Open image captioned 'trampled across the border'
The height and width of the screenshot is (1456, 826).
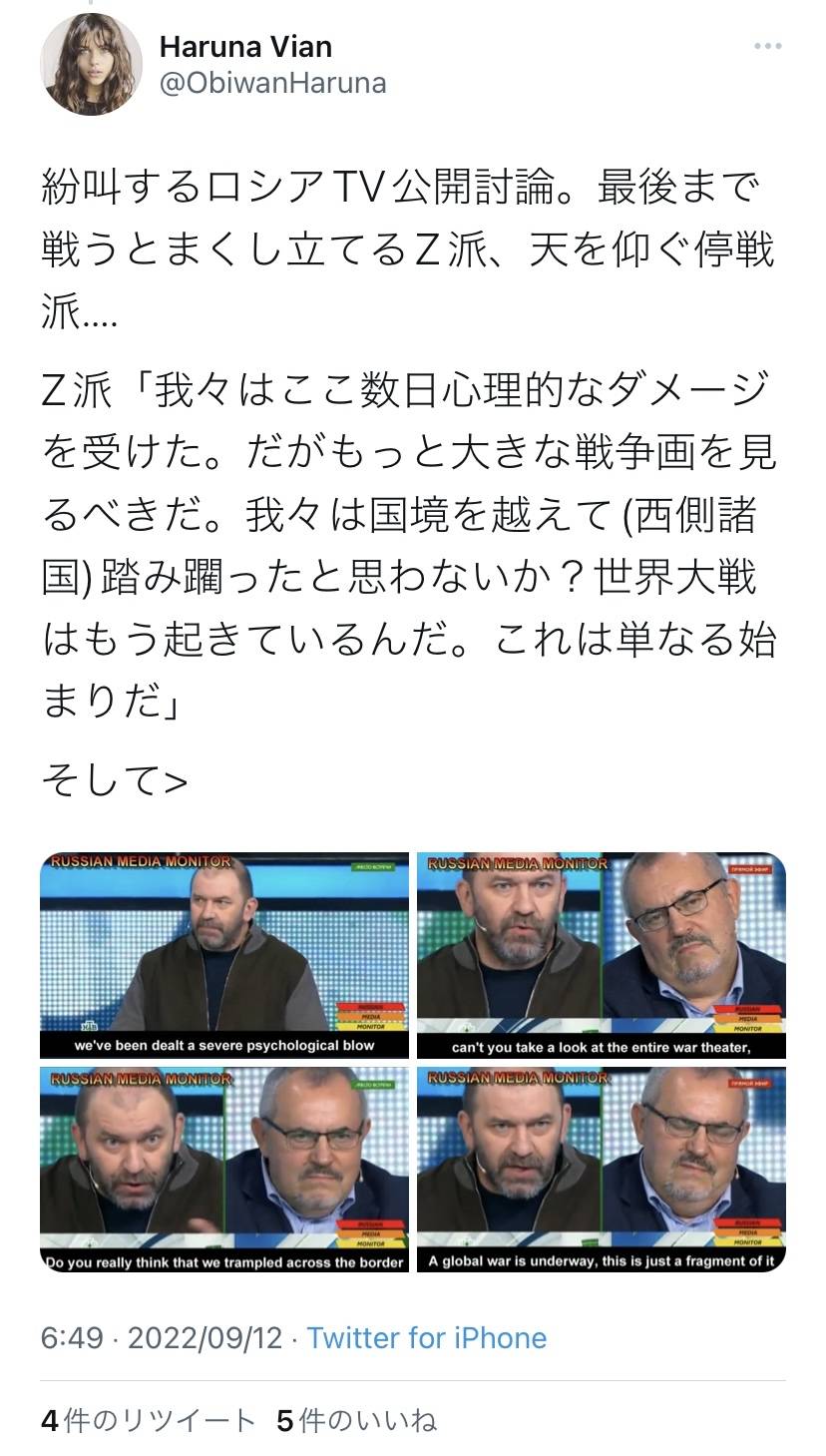tap(224, 1169)
